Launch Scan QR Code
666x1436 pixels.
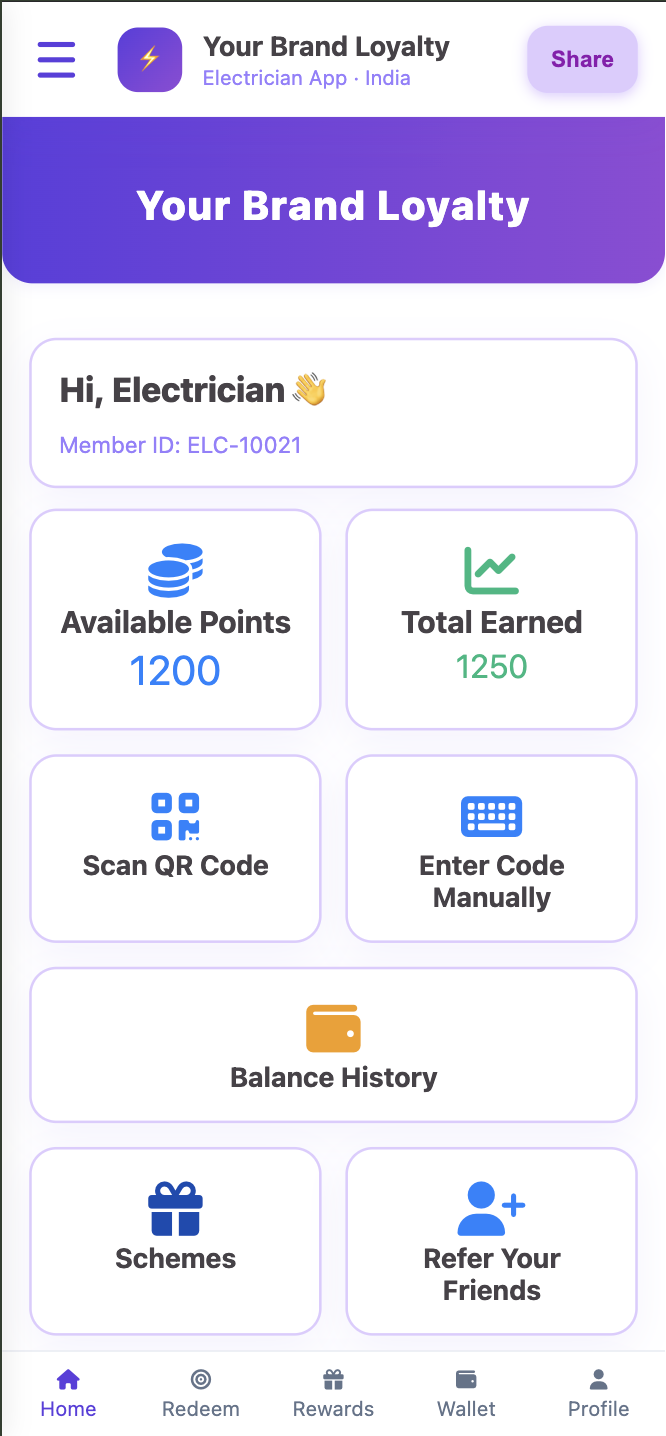176,847
